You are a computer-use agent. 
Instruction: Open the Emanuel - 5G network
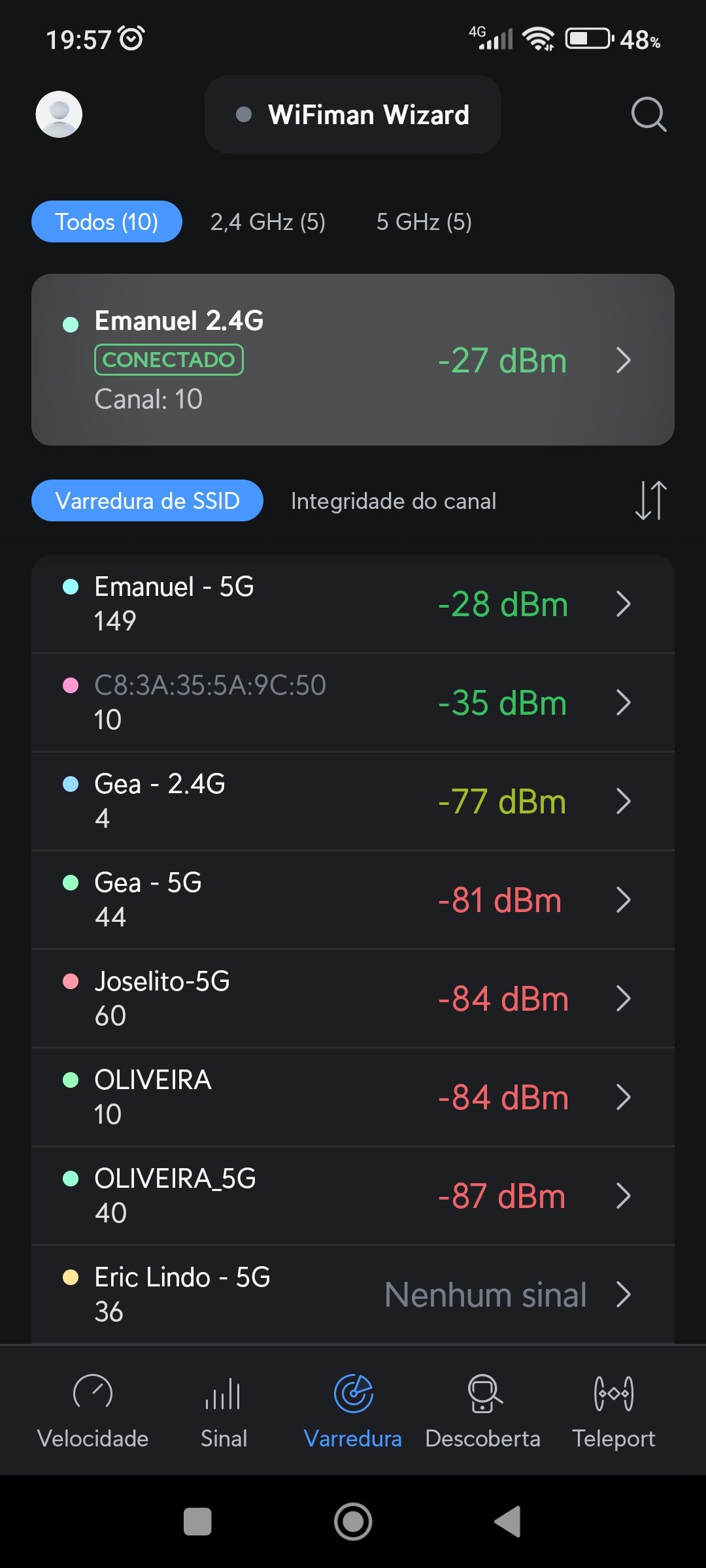tap(353, 604)
